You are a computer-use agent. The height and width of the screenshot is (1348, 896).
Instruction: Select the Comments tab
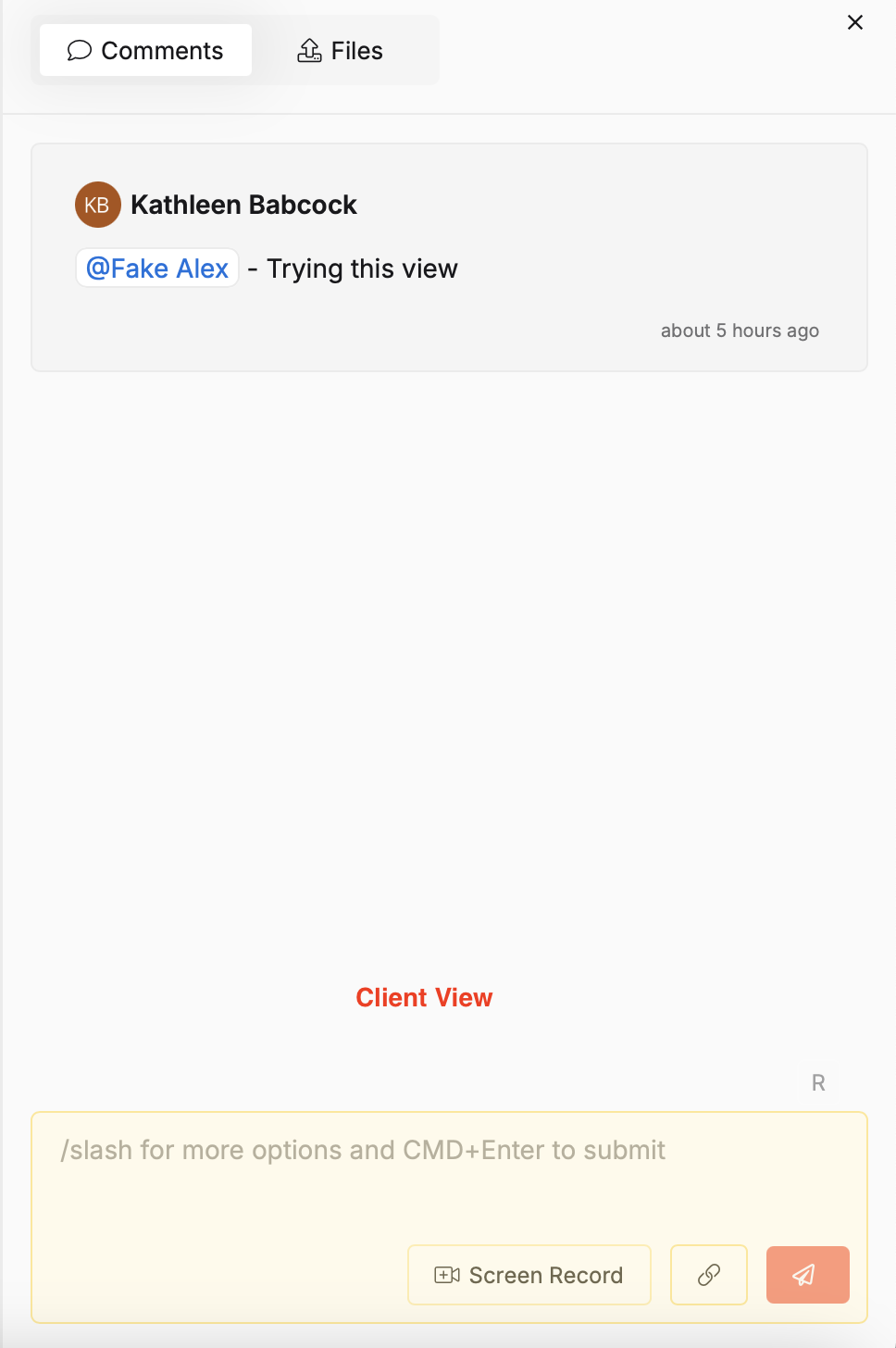click(x=145, y=51)
